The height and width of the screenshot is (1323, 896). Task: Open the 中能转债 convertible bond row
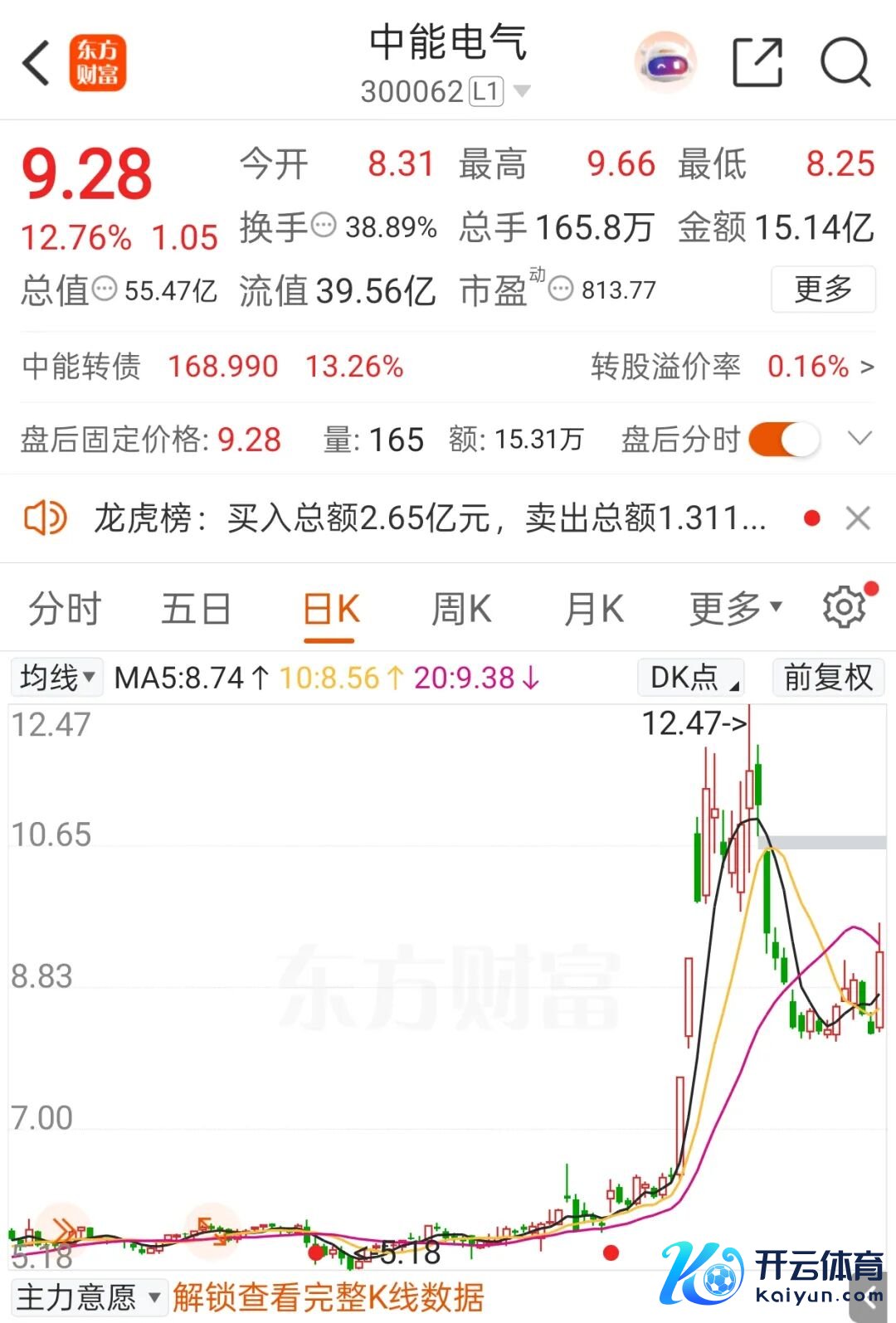click(448, 366)
